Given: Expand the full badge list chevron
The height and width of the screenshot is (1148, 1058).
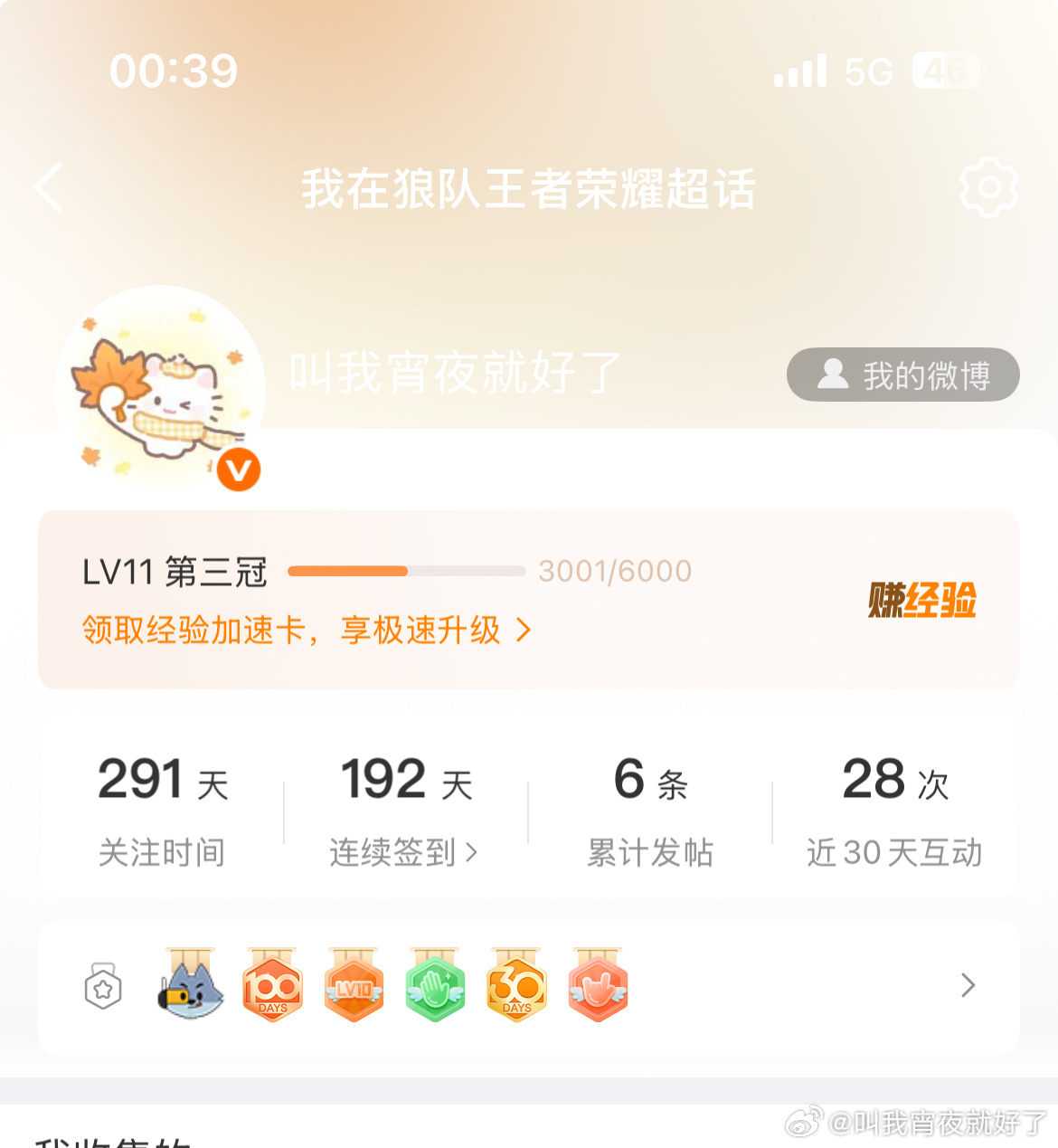Looking at the screenshot, I should (x=968, y=986).
